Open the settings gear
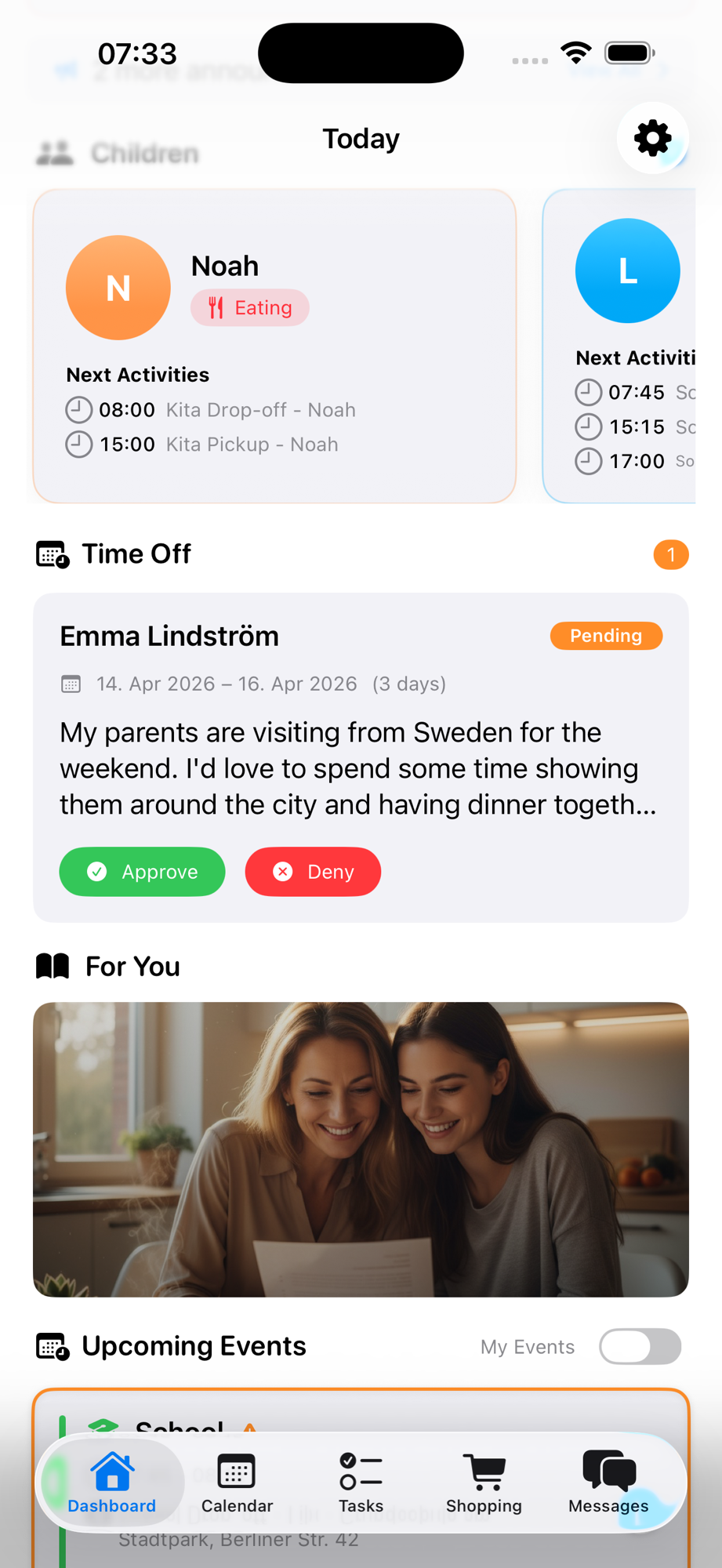722x1568 pixels. pos(652,139)
